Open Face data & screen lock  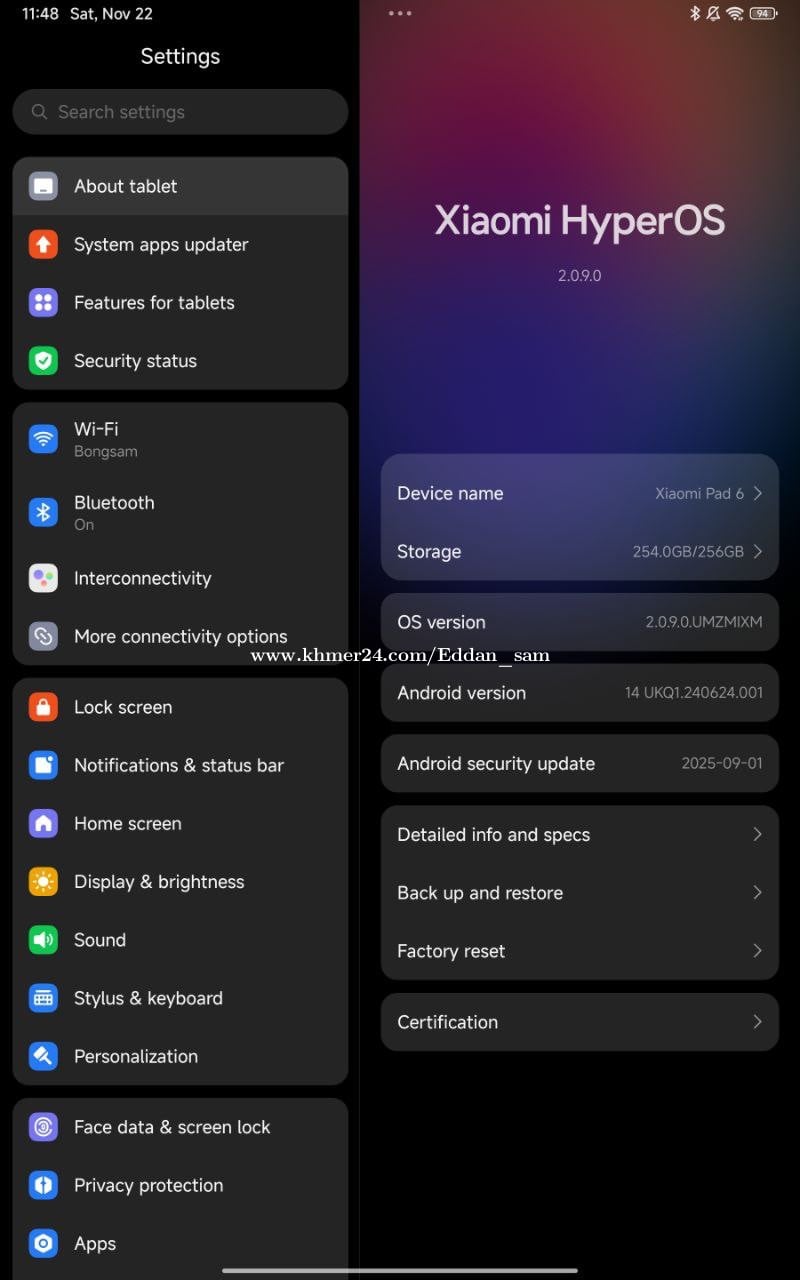click(x=180, y=1127)
